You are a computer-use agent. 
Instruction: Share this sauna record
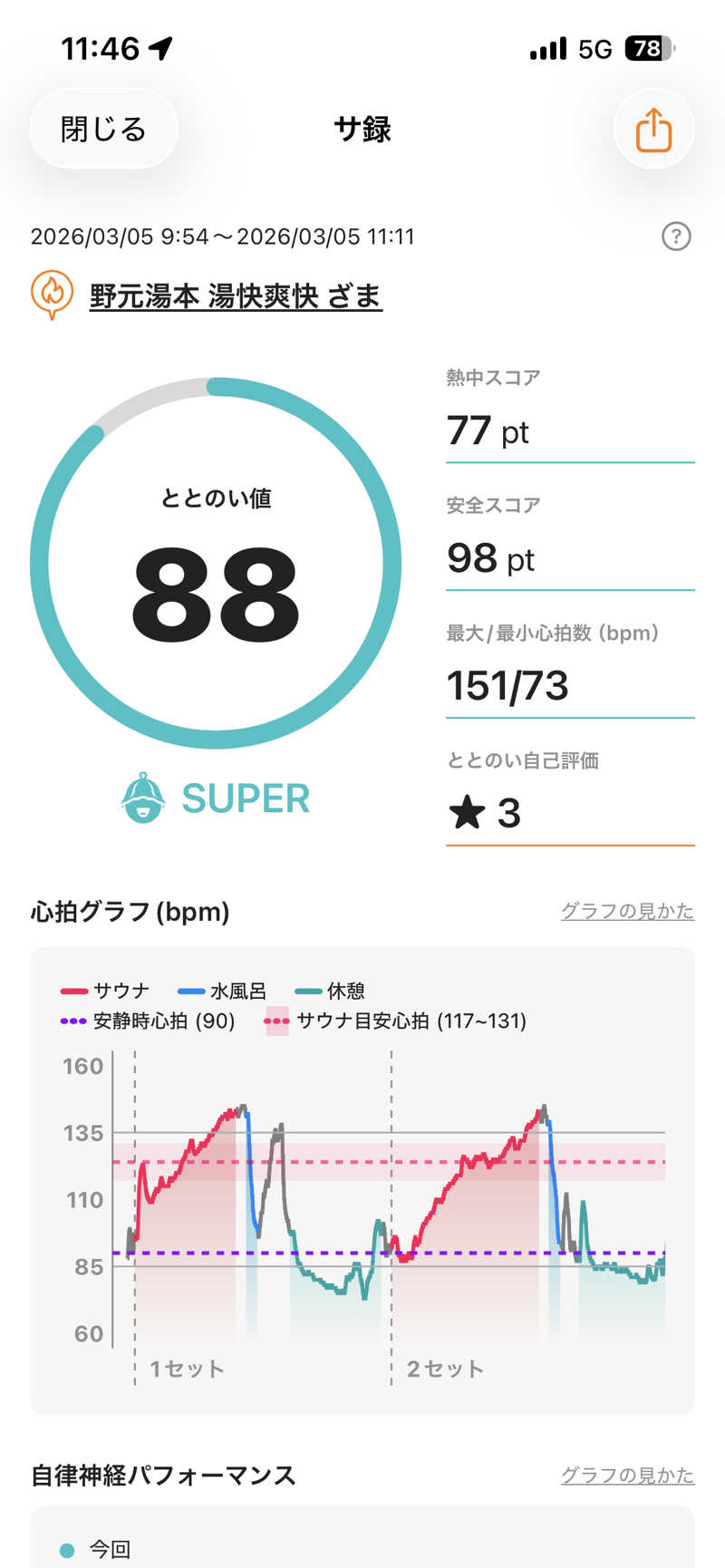653,130
